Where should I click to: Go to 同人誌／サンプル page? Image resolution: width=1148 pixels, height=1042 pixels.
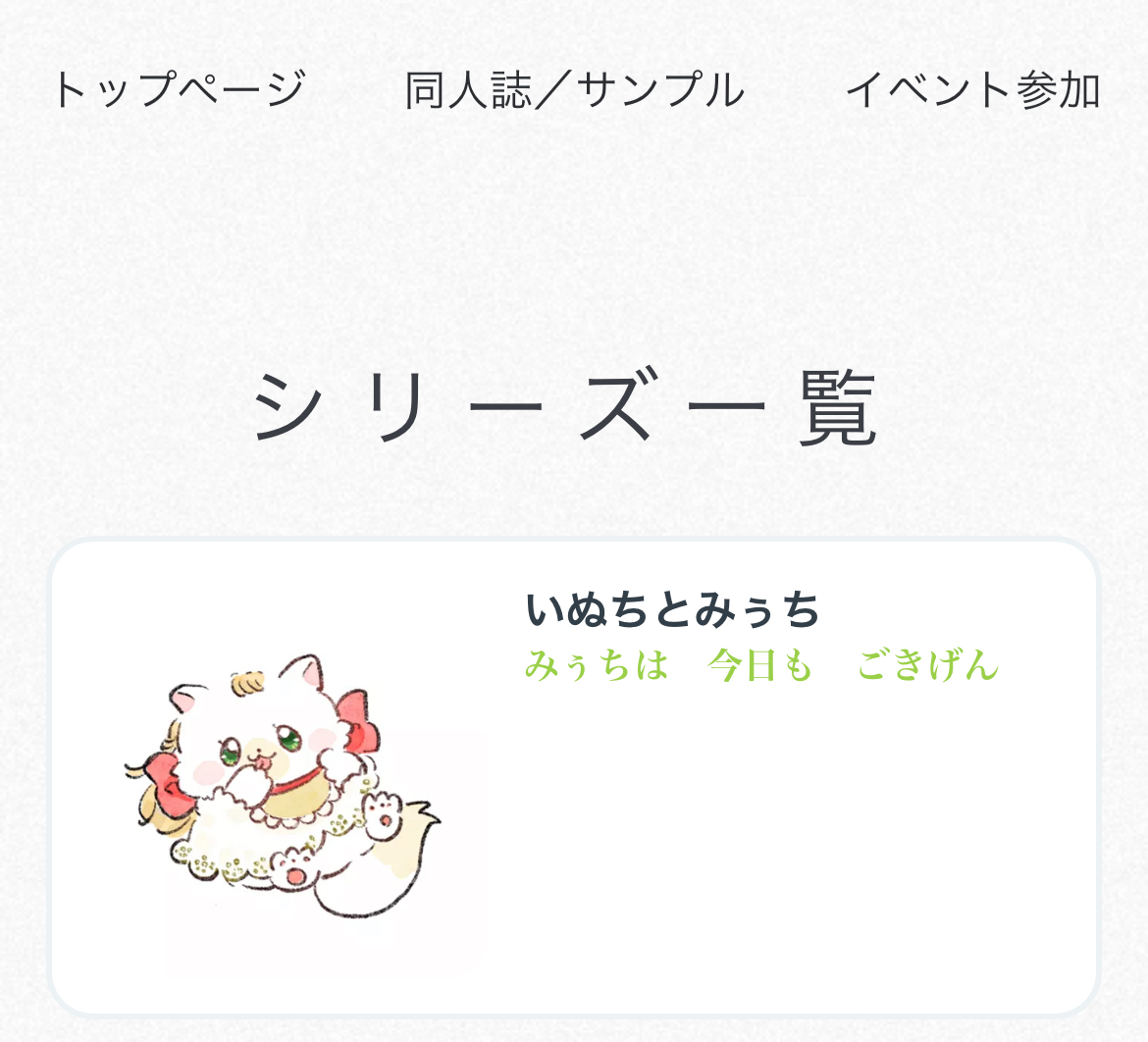(x=574, y=90)
